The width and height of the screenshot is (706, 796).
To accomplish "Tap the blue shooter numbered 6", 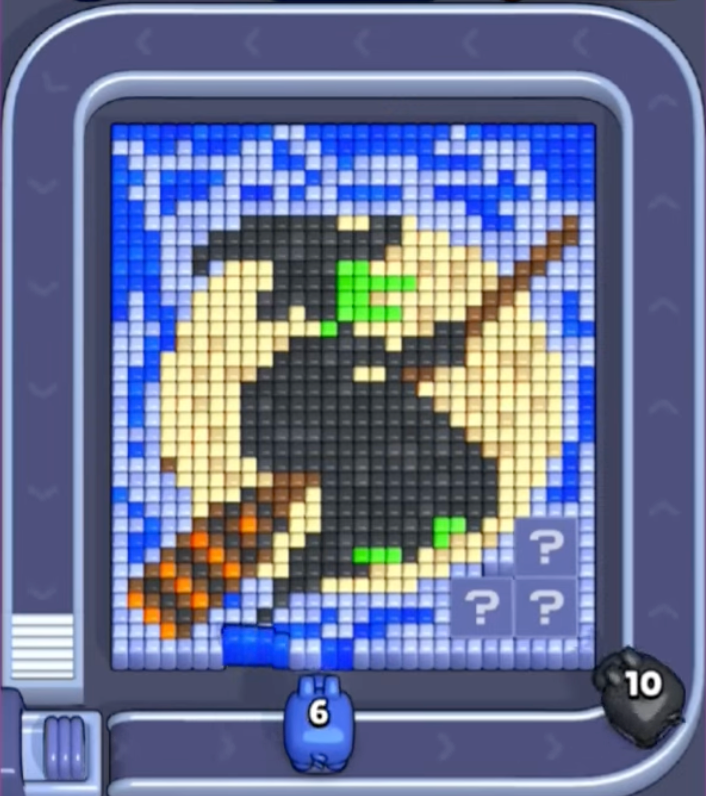I will point(317,718).
